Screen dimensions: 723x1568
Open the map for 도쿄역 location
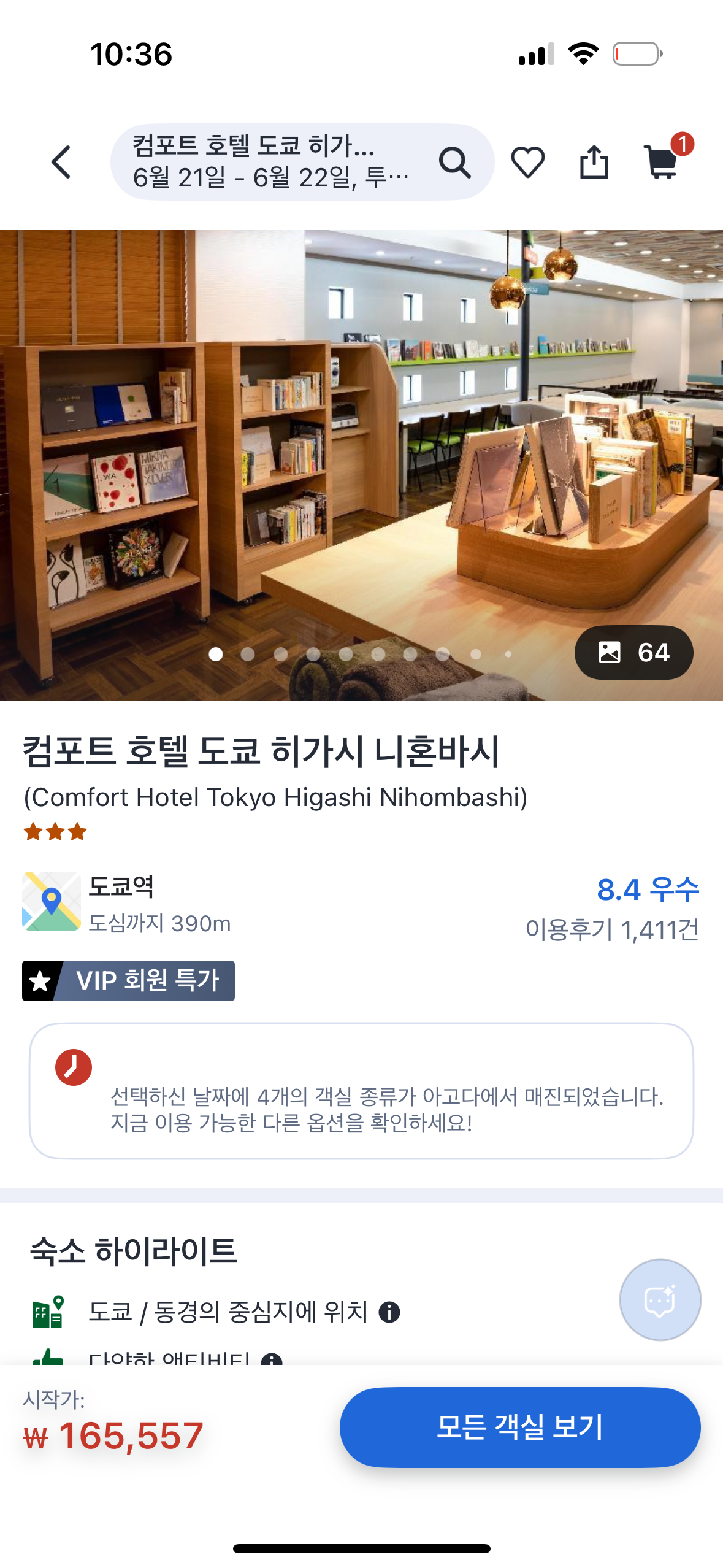[x=52, y=901]
